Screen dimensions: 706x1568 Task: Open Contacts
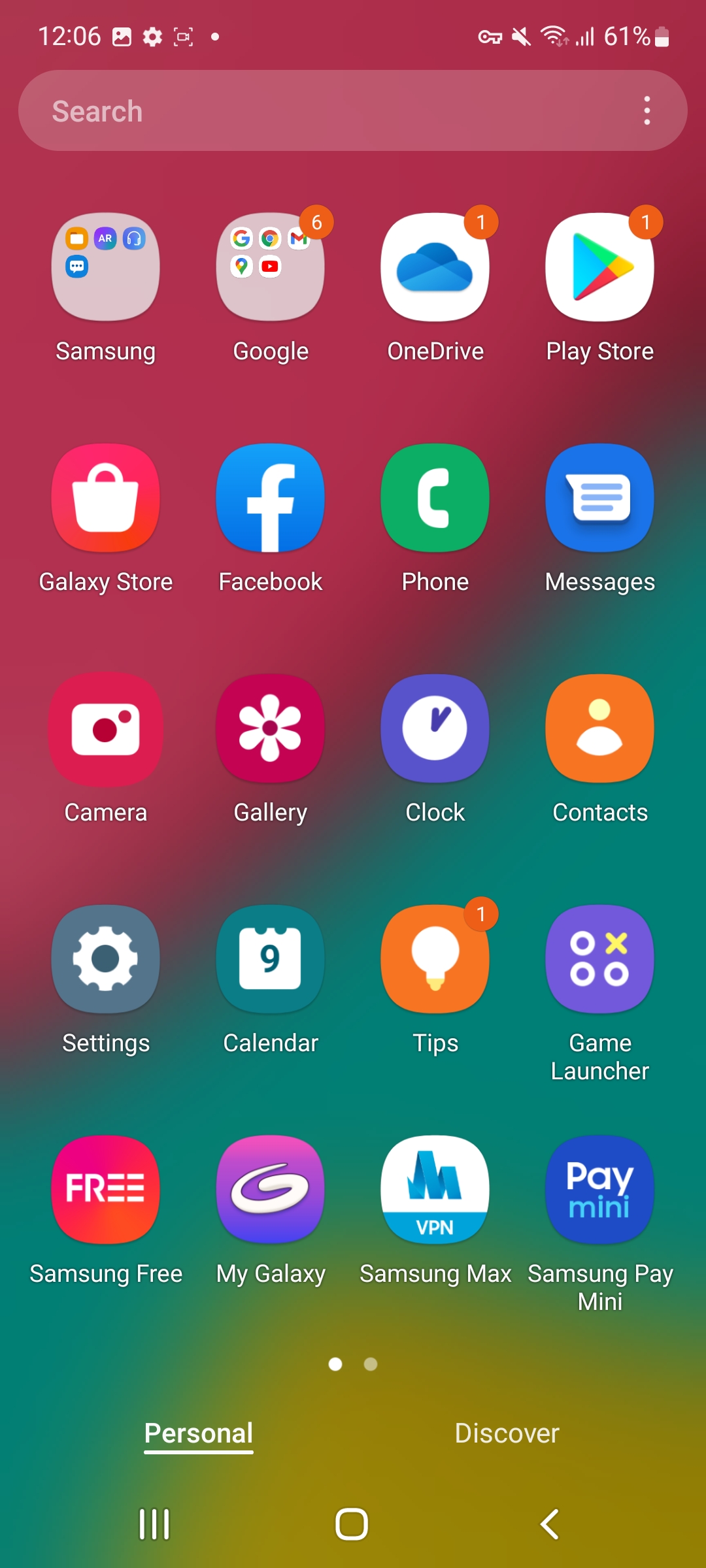[600, 729]
